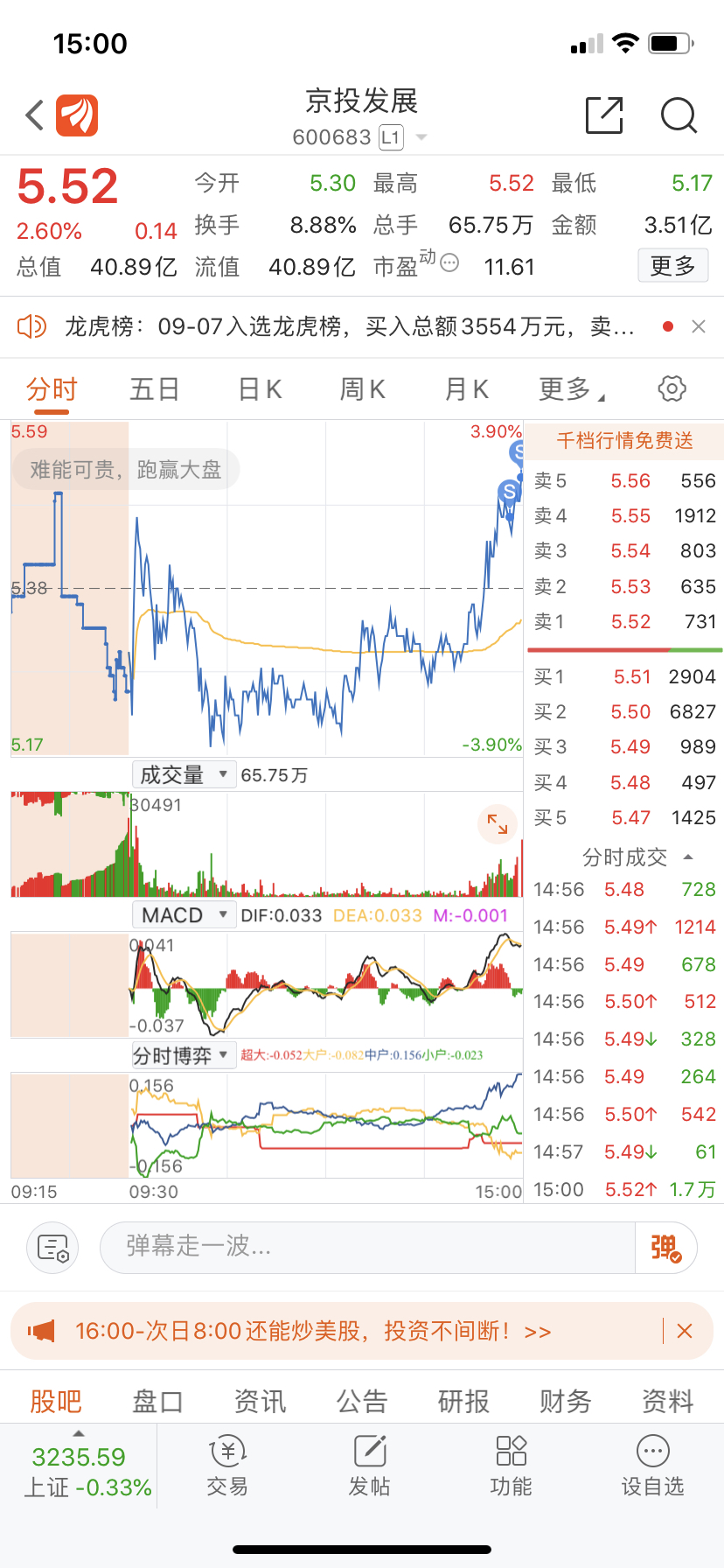Image resolution: width=724 pixels, height=1568 pixels.
Task: Tap the back arrow to exit stock page
Action: 34,114
